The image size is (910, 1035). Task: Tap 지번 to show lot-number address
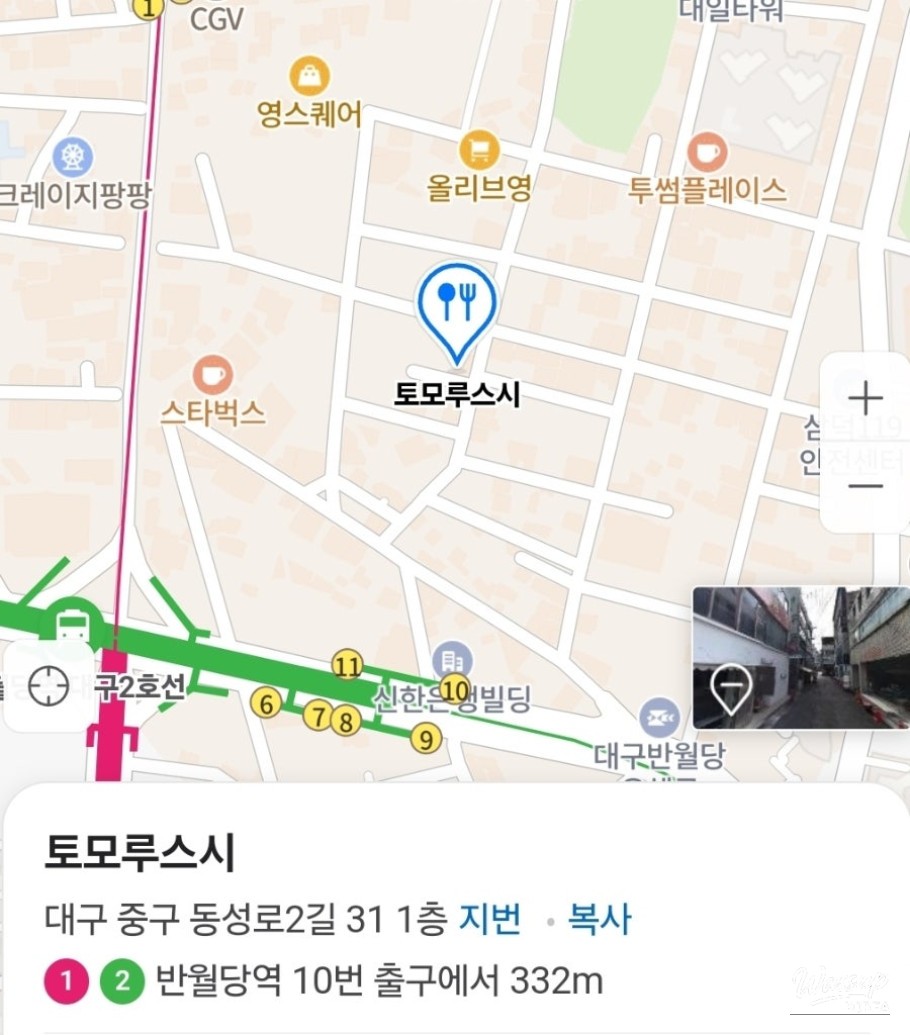click(490, 919)
